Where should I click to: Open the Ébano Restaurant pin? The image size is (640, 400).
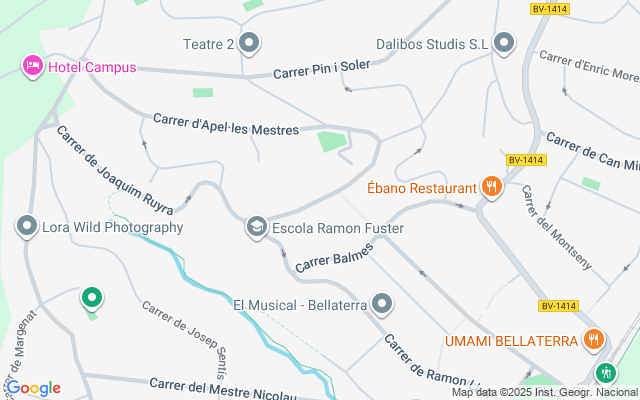click(x=491, y=186)
